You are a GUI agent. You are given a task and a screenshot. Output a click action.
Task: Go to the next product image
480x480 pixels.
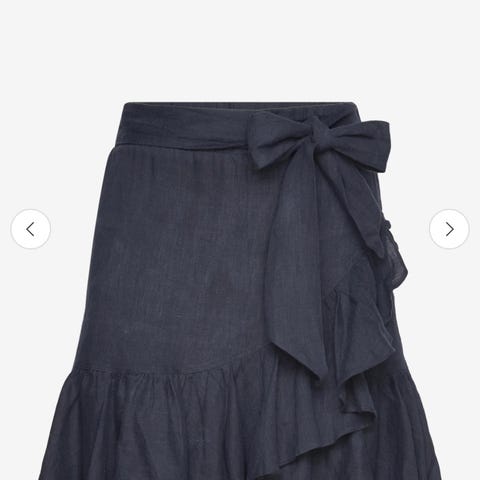tap(449, 229)
